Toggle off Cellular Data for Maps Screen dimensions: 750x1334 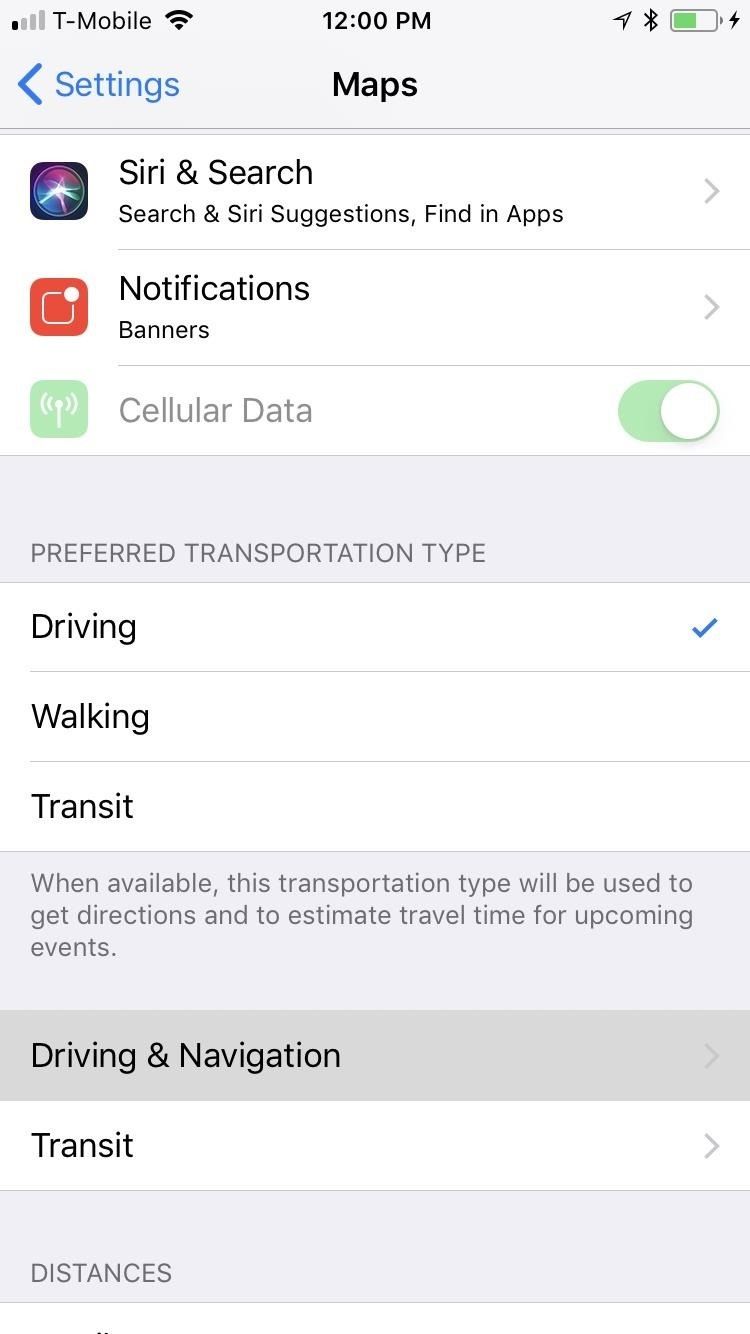point(668,410)
